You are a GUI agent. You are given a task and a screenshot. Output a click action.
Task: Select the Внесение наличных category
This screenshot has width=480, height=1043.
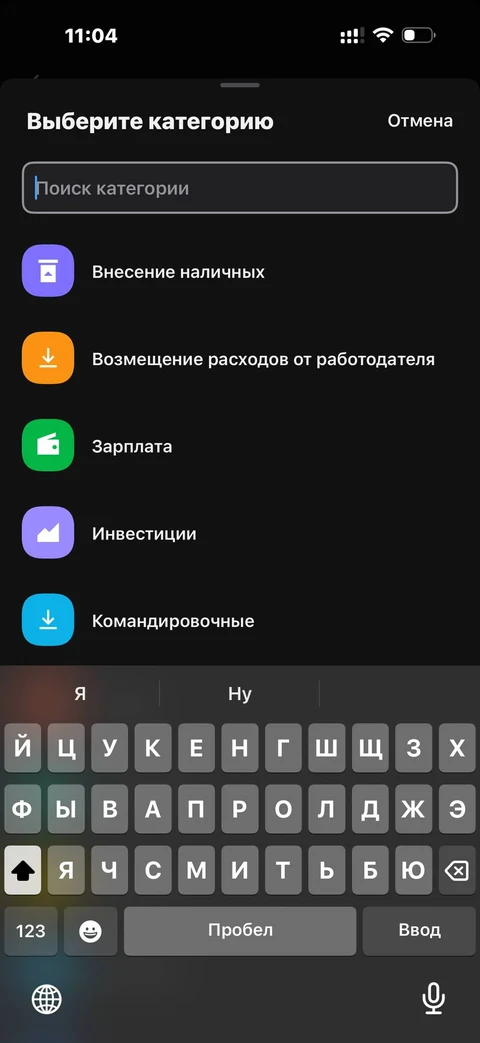pos(240,272)
